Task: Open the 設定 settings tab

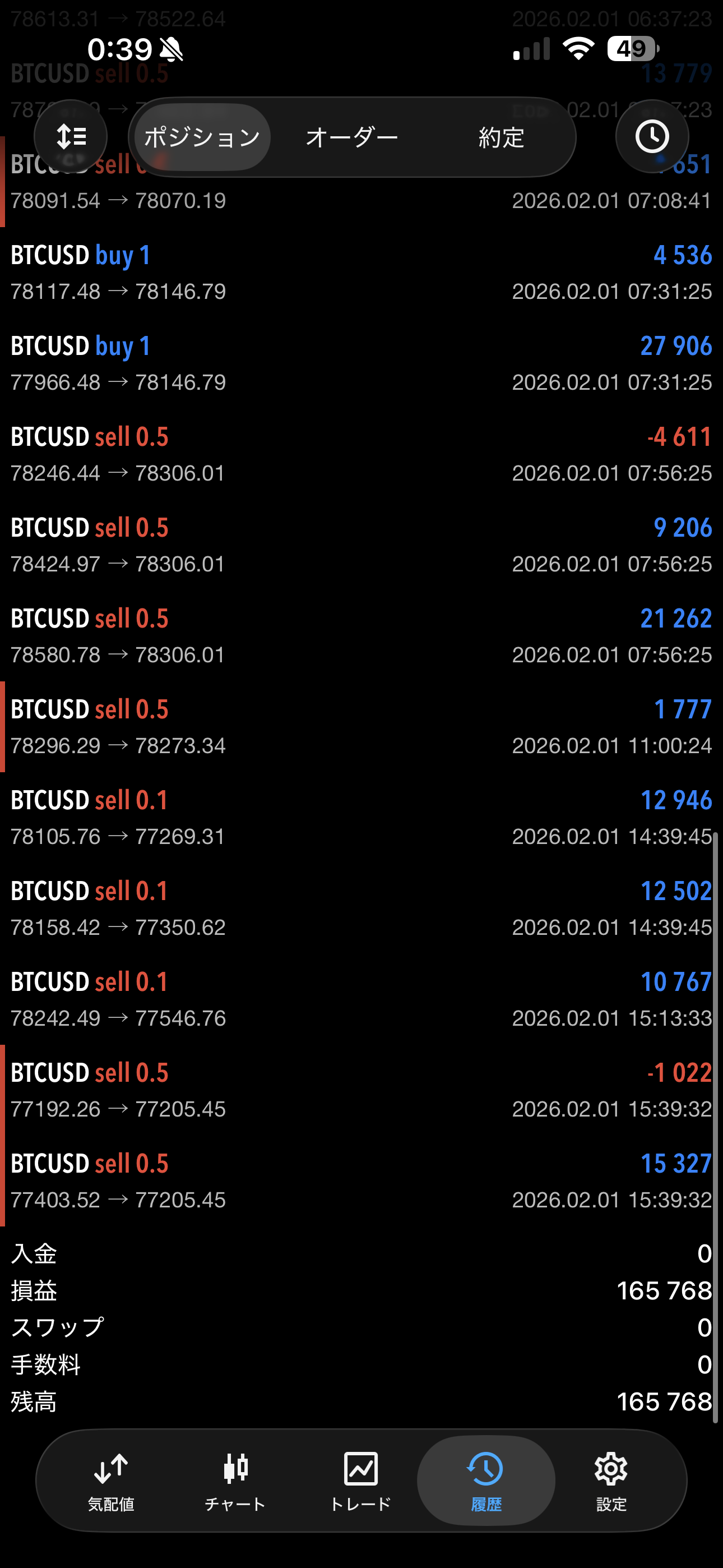Action: (611, 1481)
